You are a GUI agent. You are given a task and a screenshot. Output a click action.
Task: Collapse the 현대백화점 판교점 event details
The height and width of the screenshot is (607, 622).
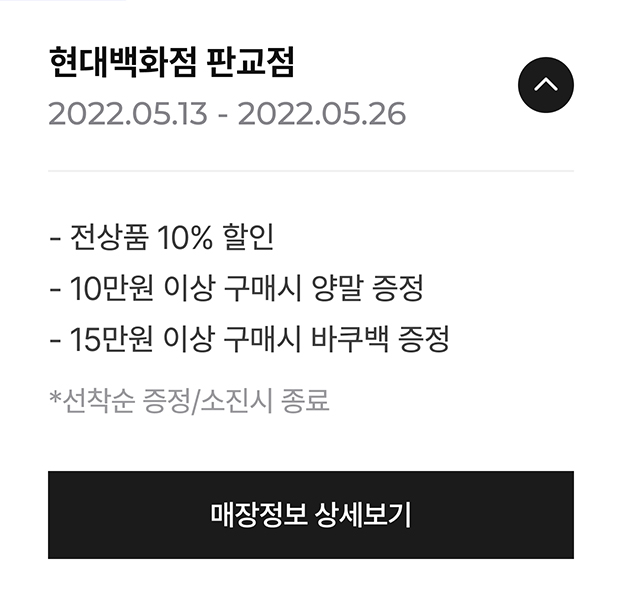[x=545, y=85]
